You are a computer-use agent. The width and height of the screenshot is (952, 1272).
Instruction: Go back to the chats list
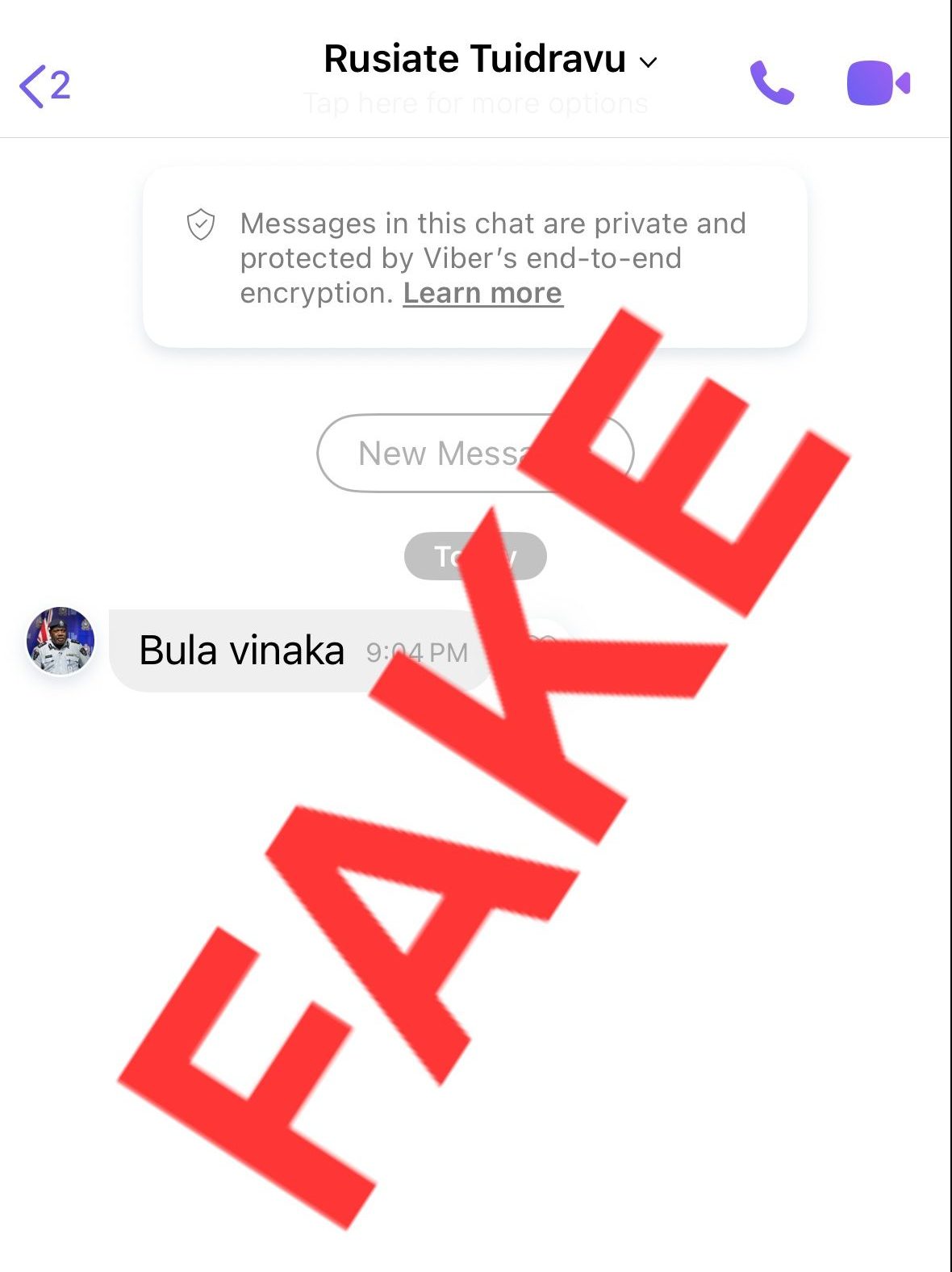click(43, 86)
